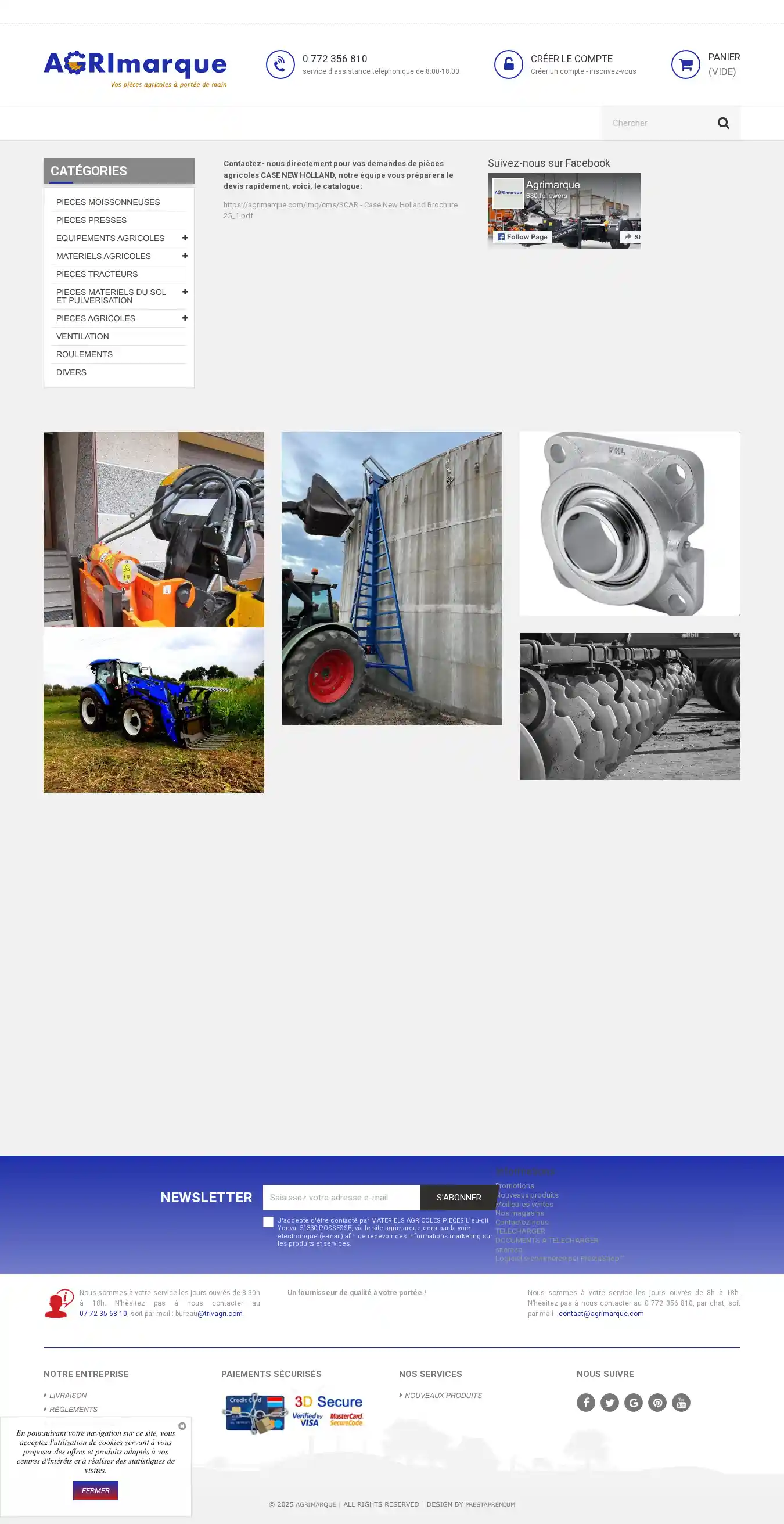Open the bearing housing product image
The image size is (784, 1524).
tap(630, 523)
